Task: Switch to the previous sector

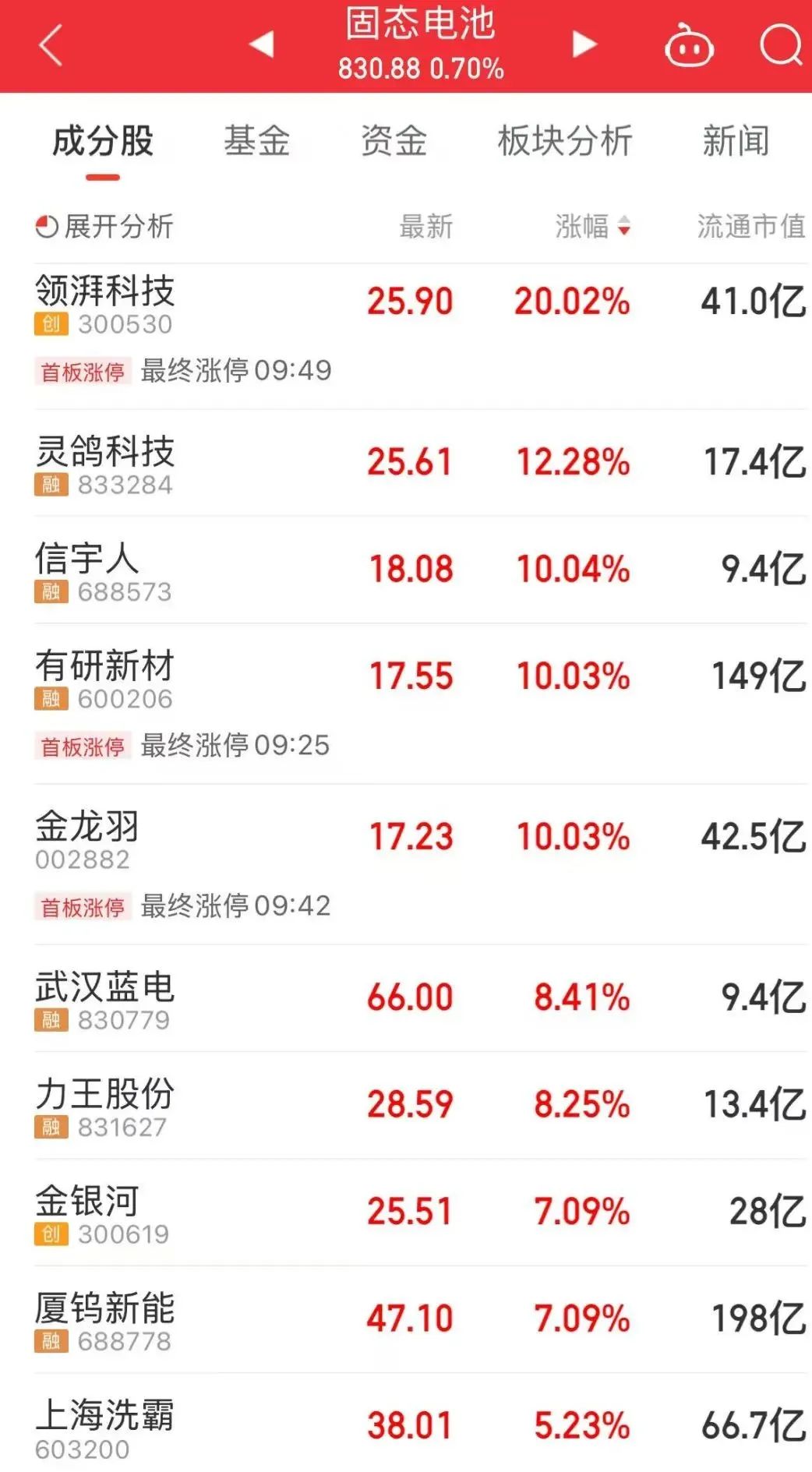Action: pyautogui.click(x=262, y=44)
